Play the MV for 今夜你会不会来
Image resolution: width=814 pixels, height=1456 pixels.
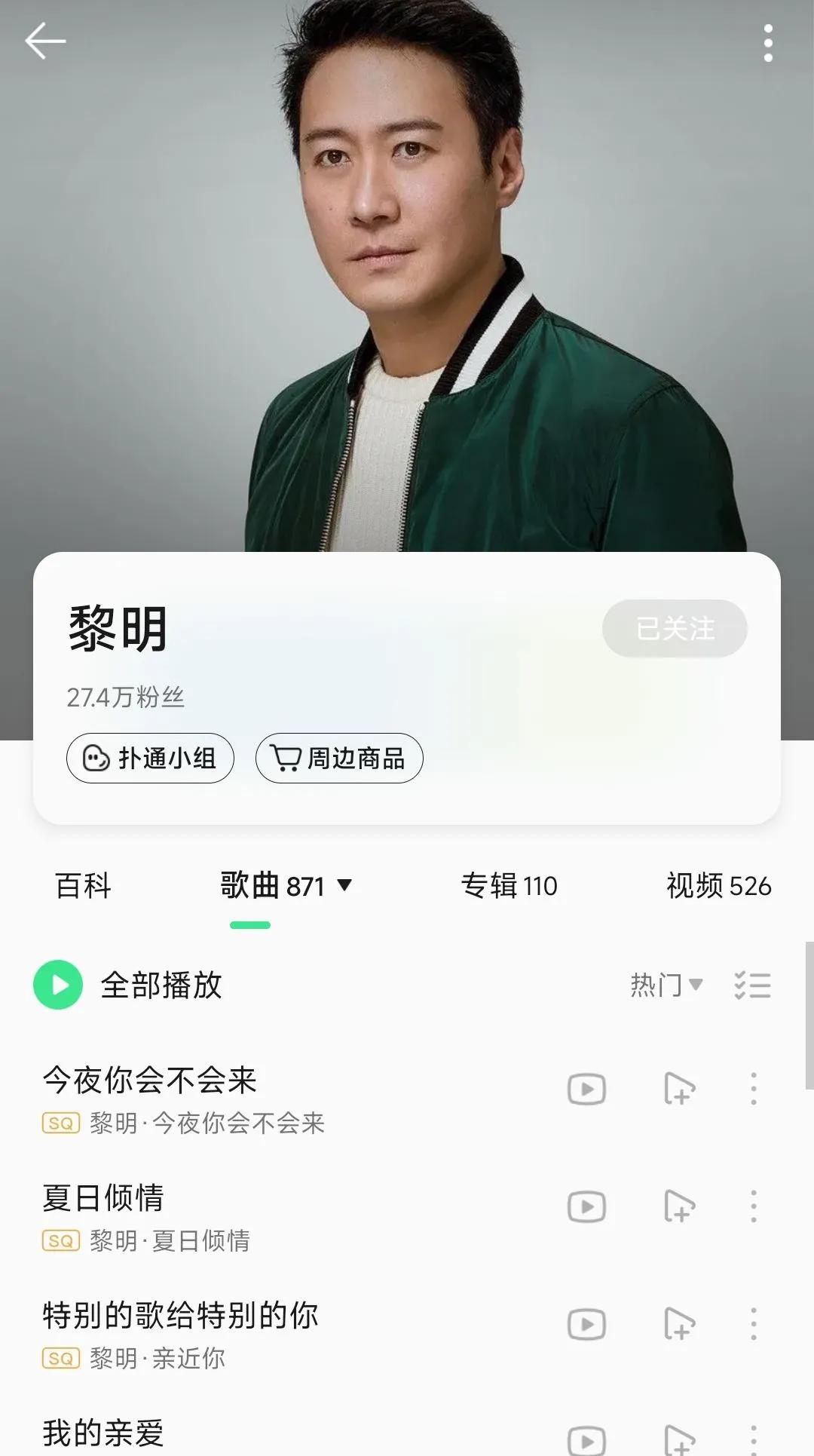[x=586, y=1089]
